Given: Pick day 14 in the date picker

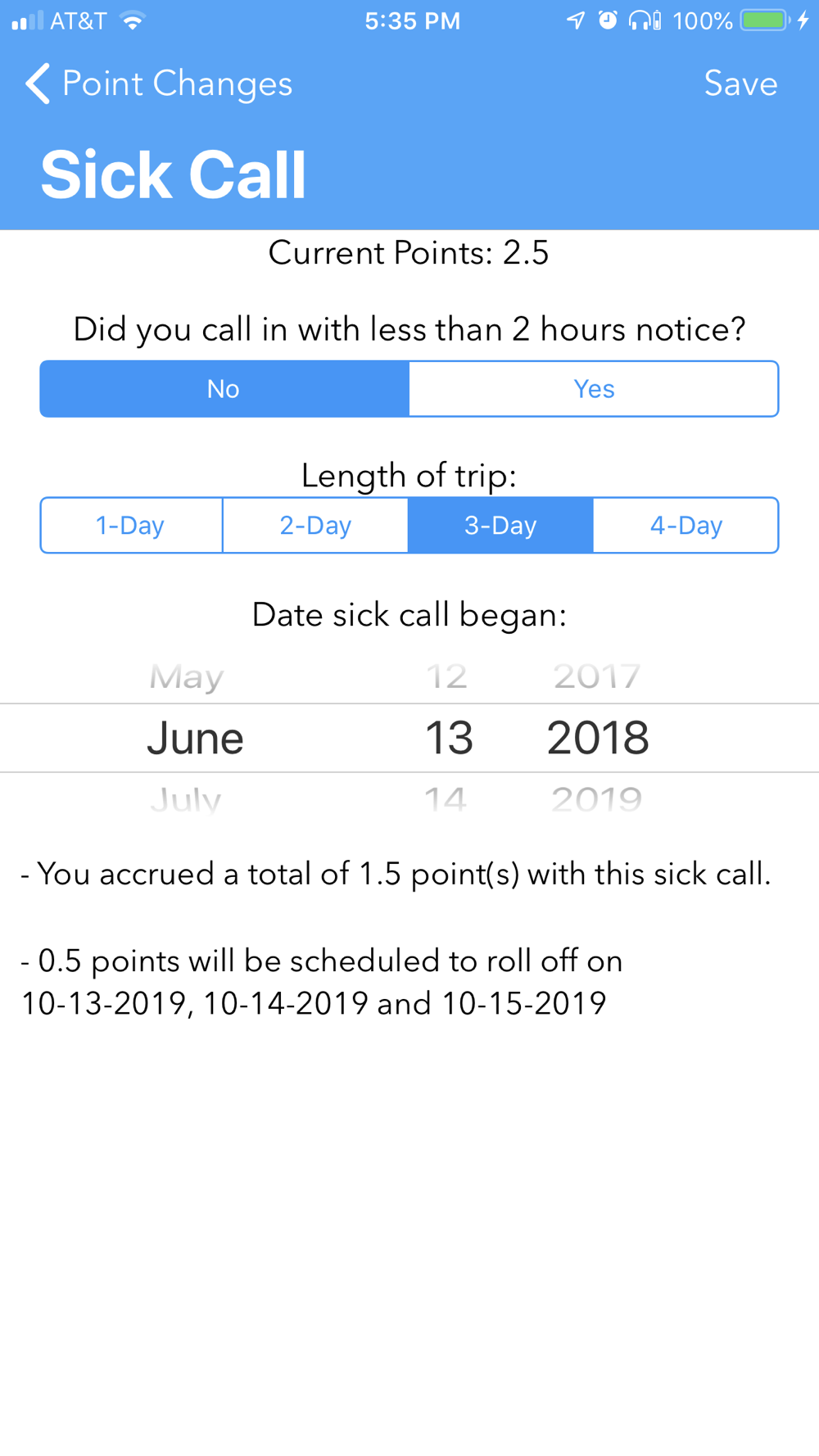Looking at the screenshot, I should coord(446,798).
